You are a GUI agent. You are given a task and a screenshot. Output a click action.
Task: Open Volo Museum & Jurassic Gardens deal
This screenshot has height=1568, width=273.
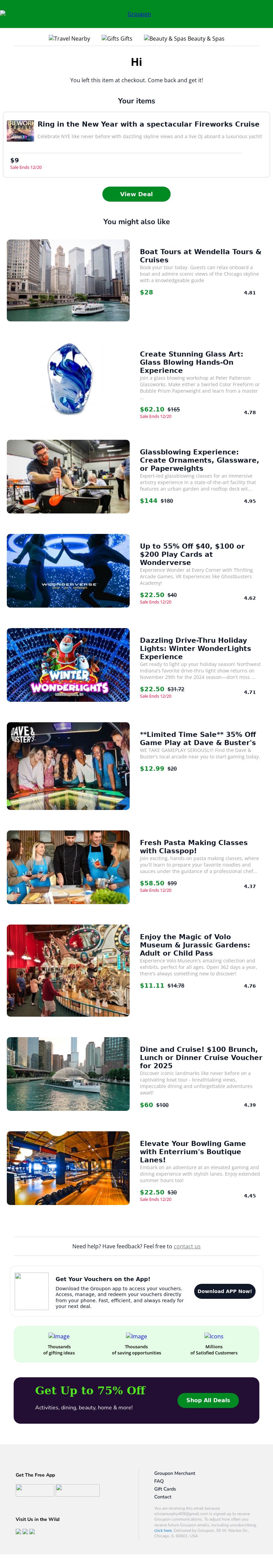(x=195, y=945)
